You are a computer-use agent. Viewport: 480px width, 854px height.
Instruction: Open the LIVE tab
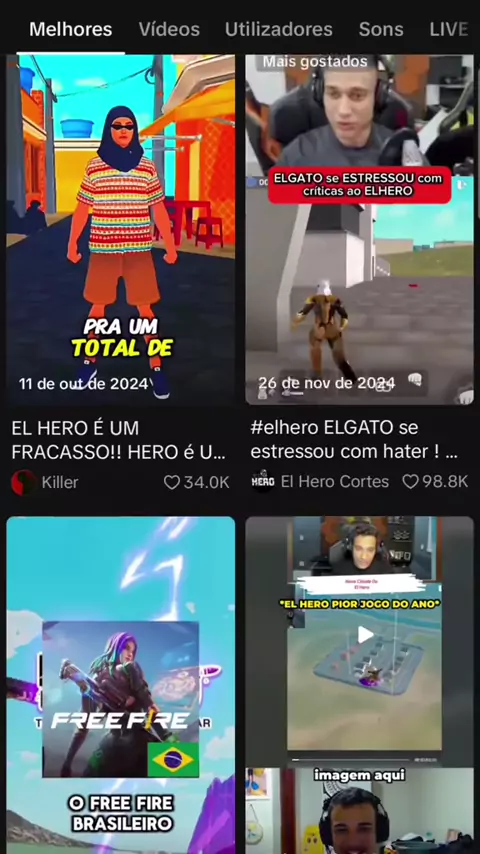coord(448,29)
